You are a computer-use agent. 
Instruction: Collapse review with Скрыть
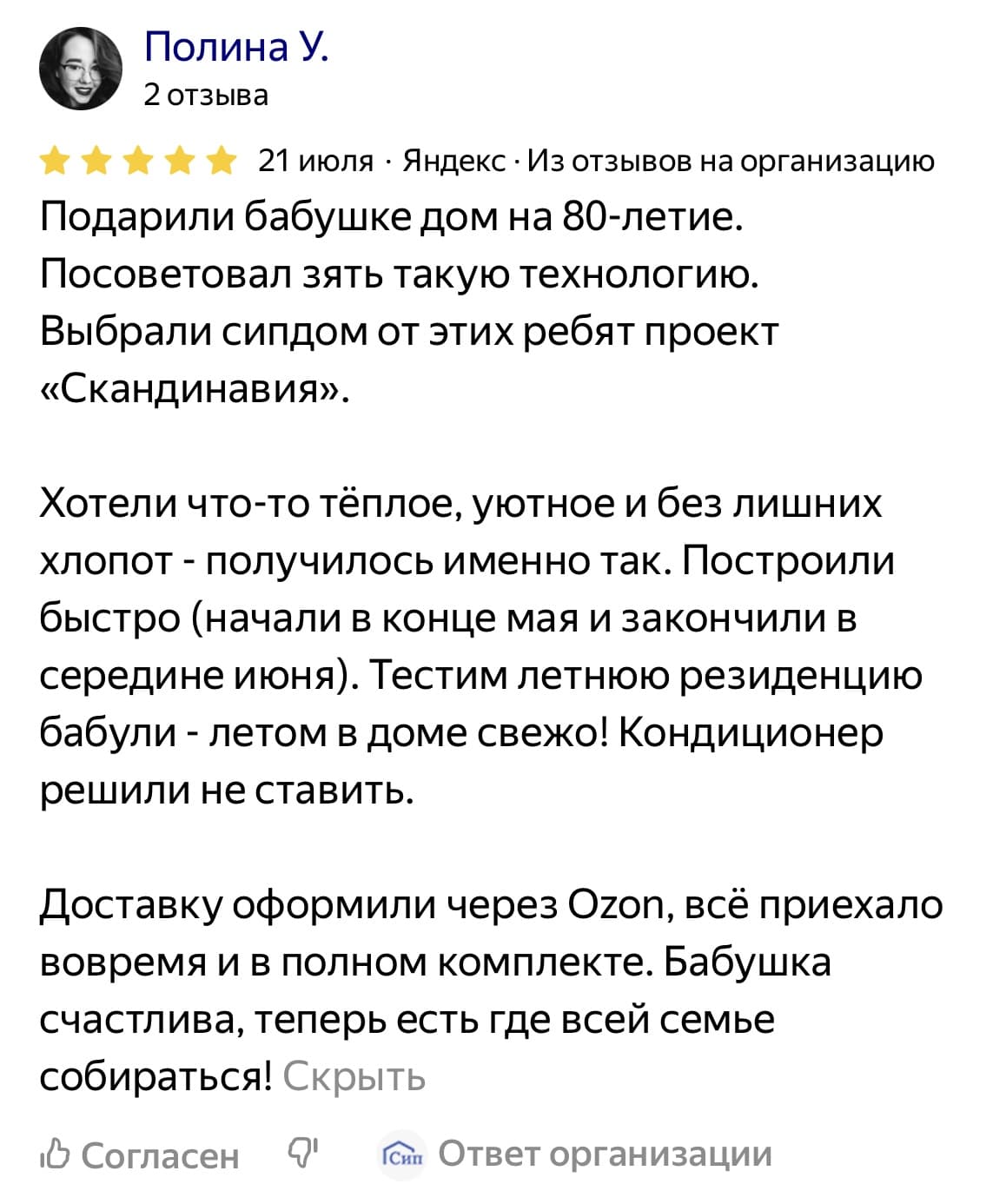354,1076
